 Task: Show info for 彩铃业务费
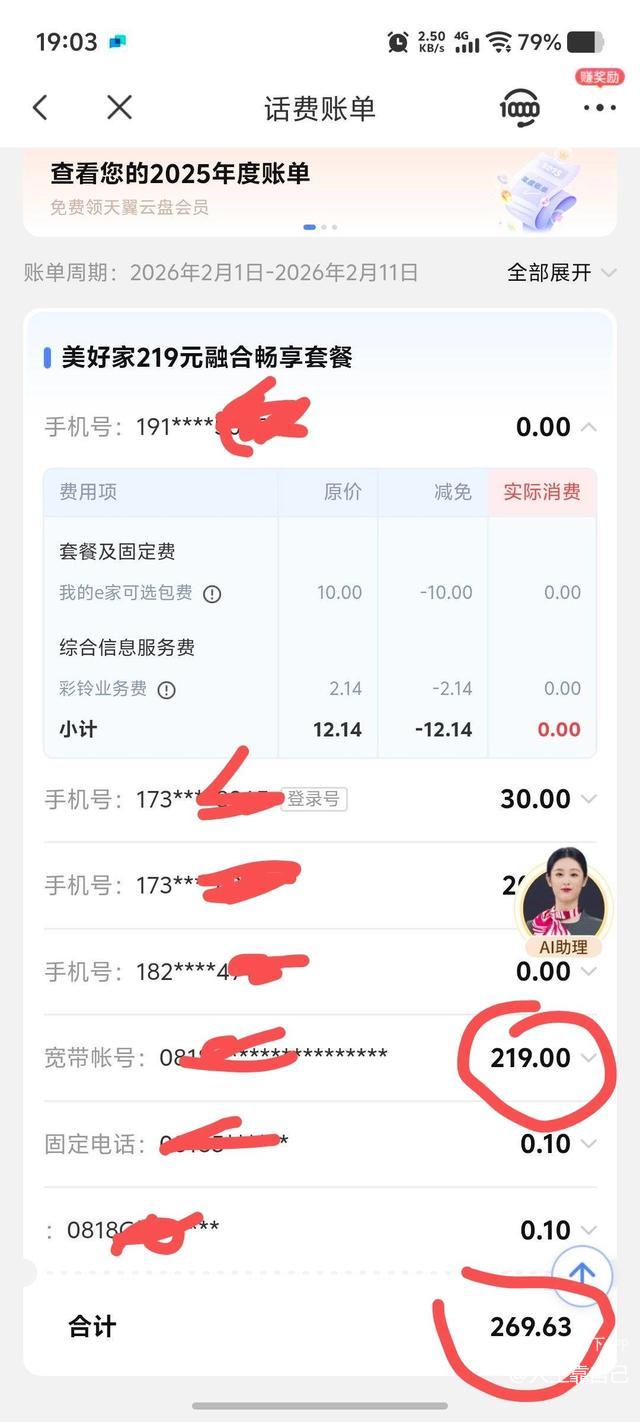pyautogui.click(x=167, y=690)
